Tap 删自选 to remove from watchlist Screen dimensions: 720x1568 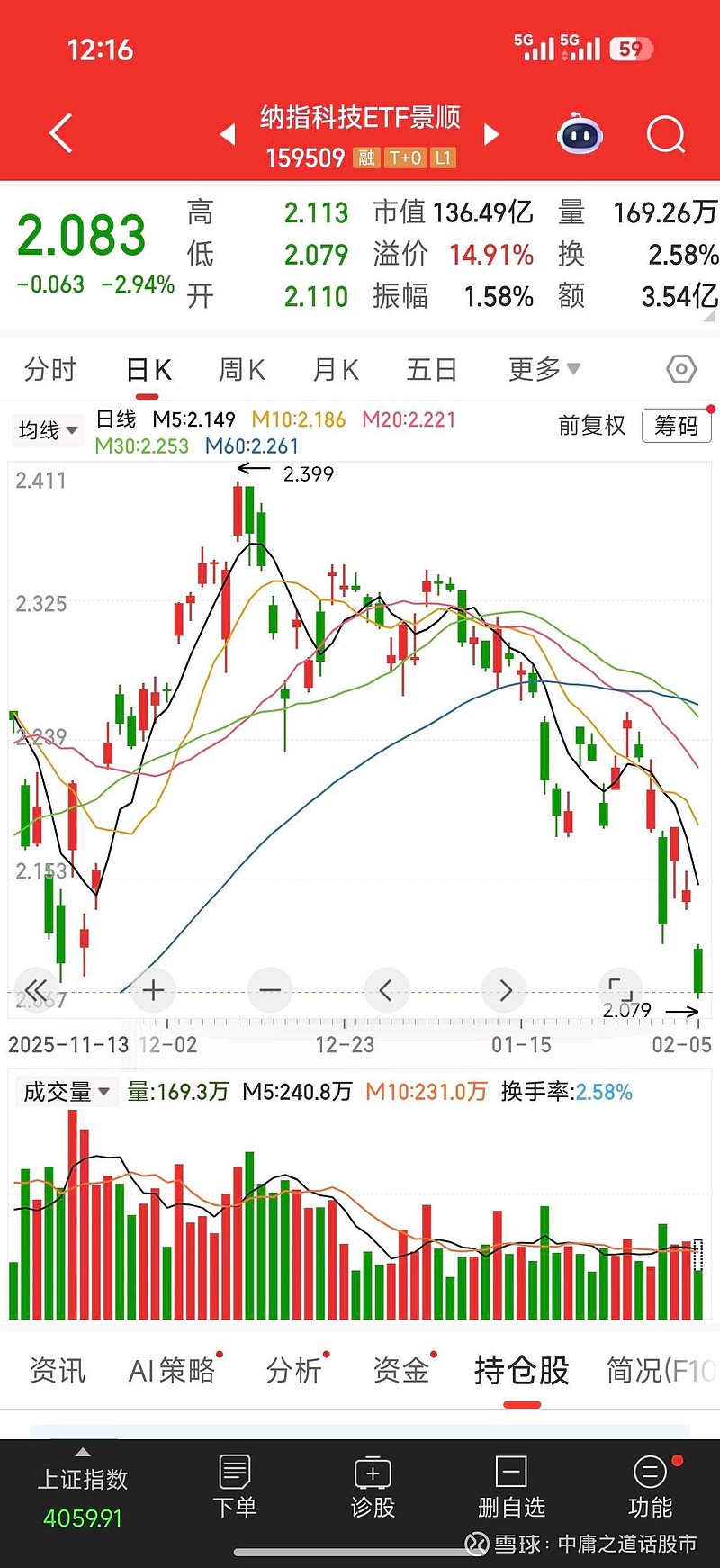(x=511, y=1490)
